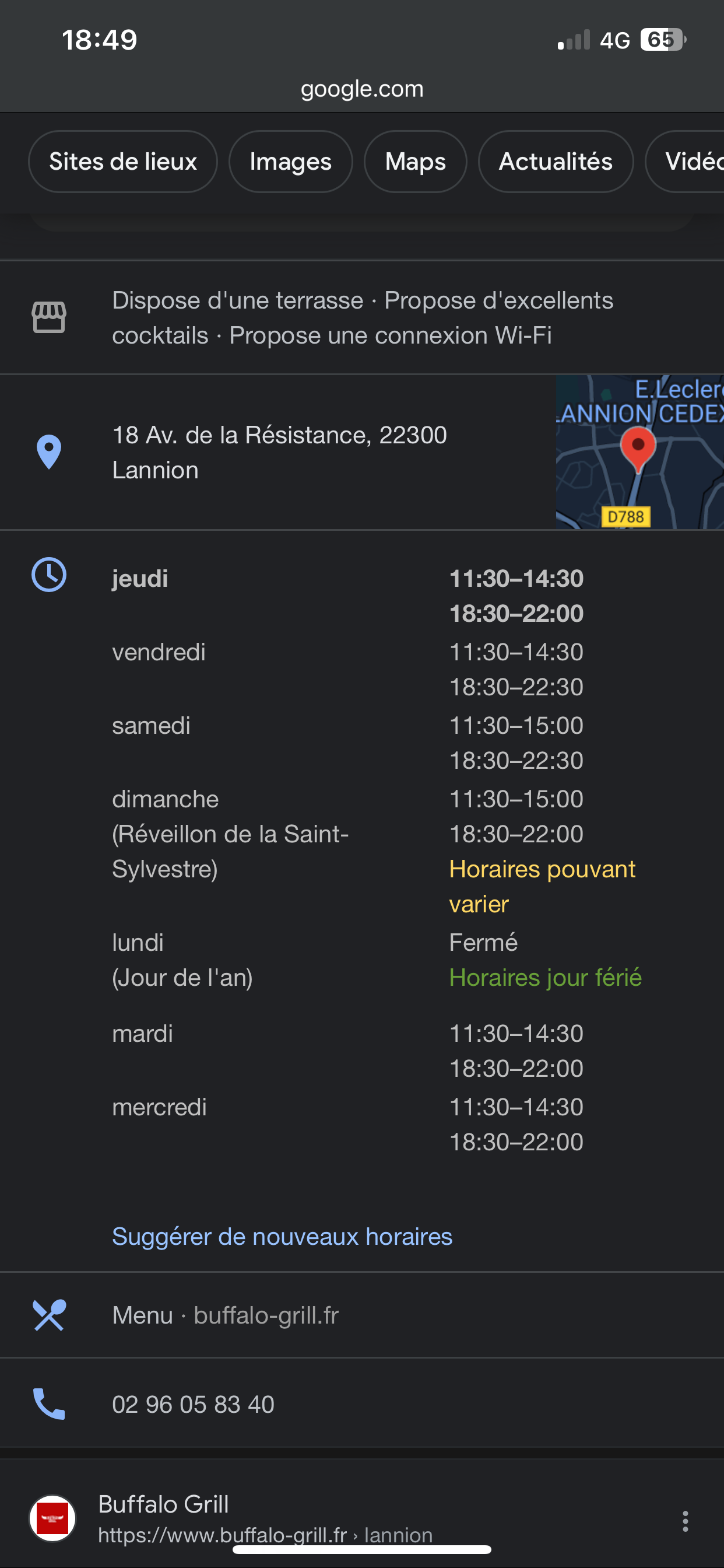Switch to Actualités results
Viewport: 724px width, 1568px height.
[555, 162]
